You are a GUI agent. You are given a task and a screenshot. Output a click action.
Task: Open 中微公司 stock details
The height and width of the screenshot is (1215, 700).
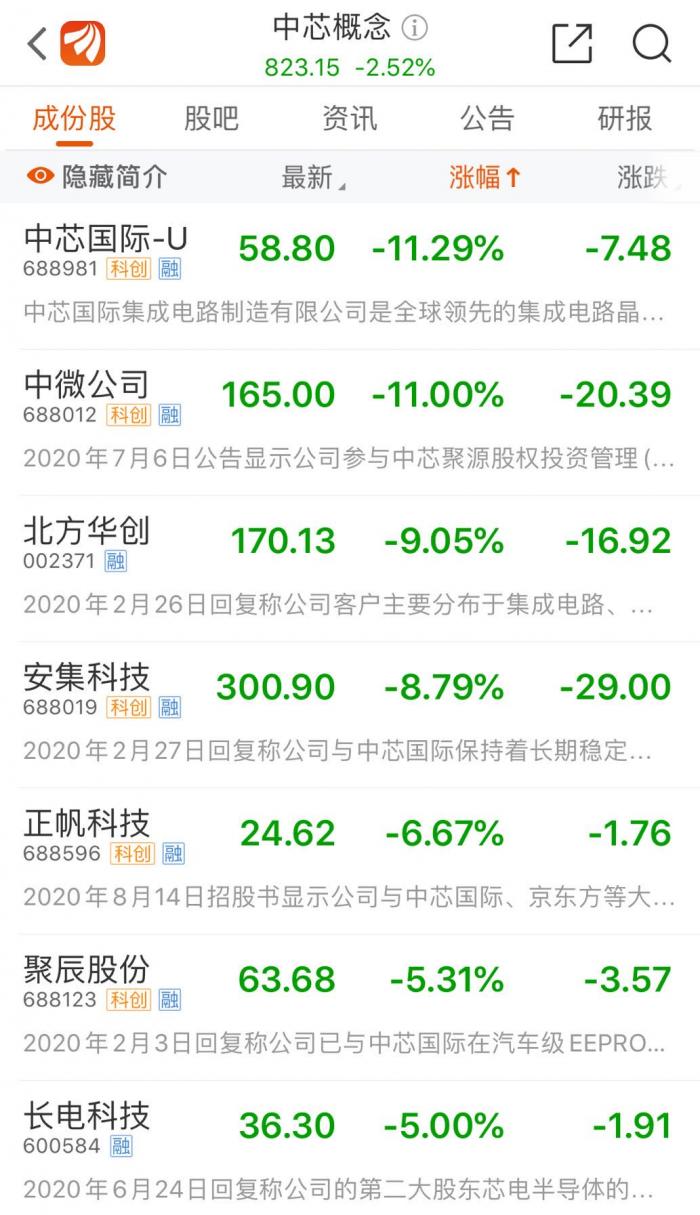click(86, 384)
